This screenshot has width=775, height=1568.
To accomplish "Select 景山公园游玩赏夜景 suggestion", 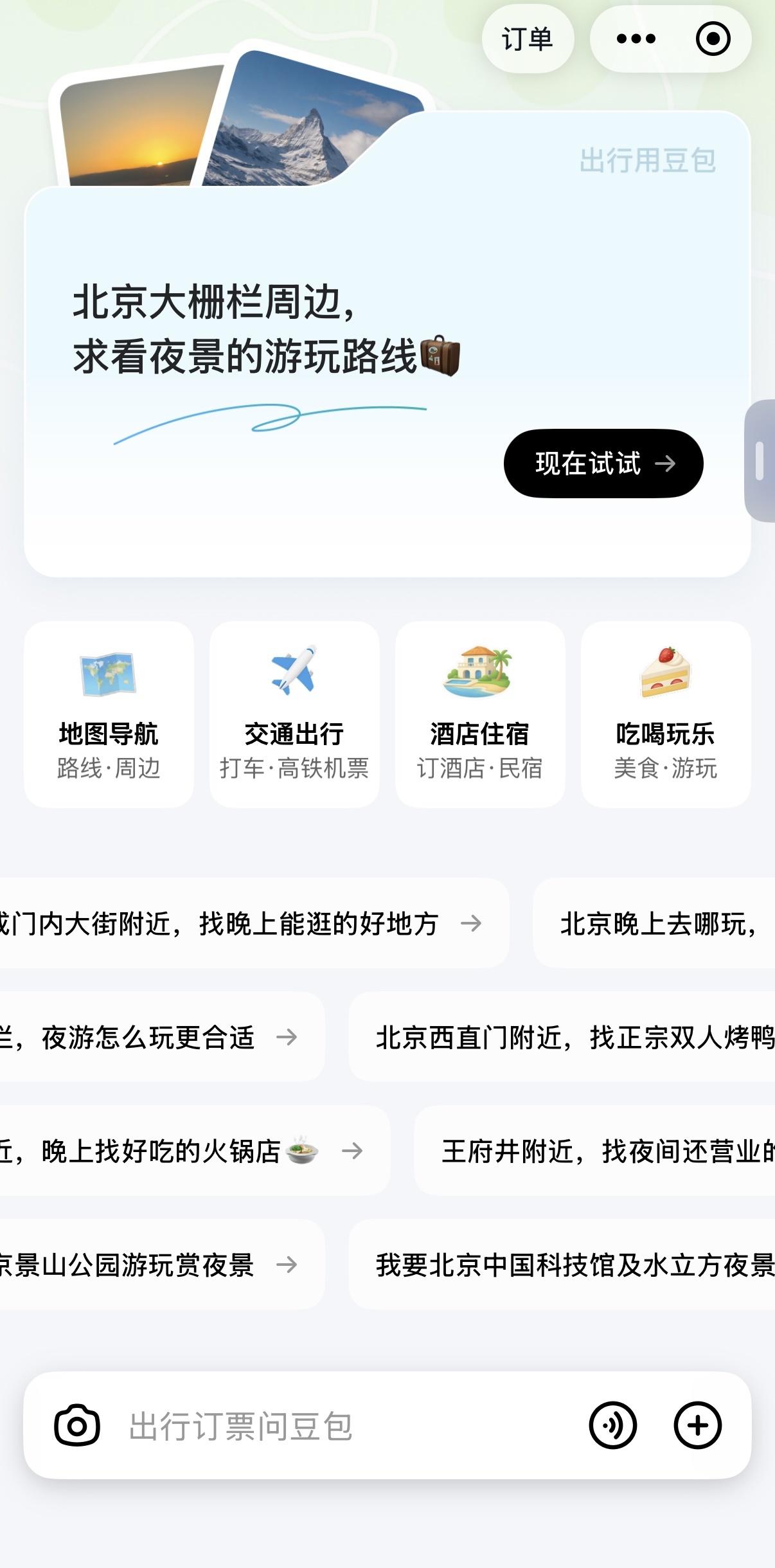I will tap(161, 1265).
